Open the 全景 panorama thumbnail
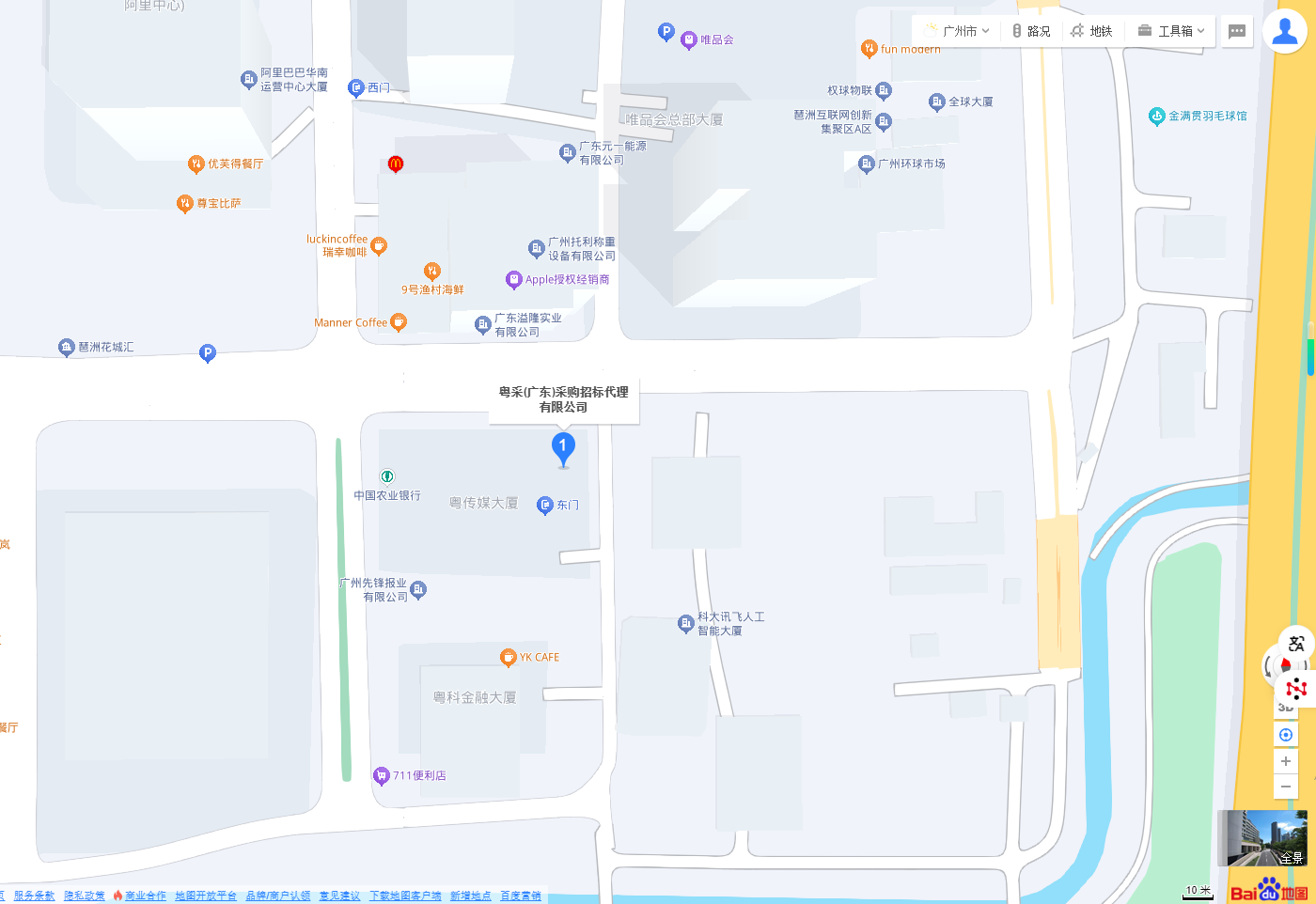The image size is (1316, 904). point(1261,837)
